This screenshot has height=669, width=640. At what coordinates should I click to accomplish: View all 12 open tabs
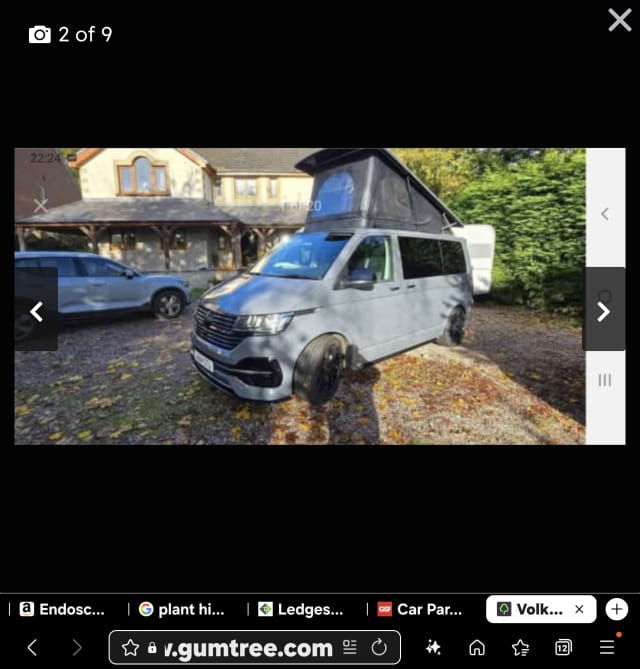(x=563, y=647)
